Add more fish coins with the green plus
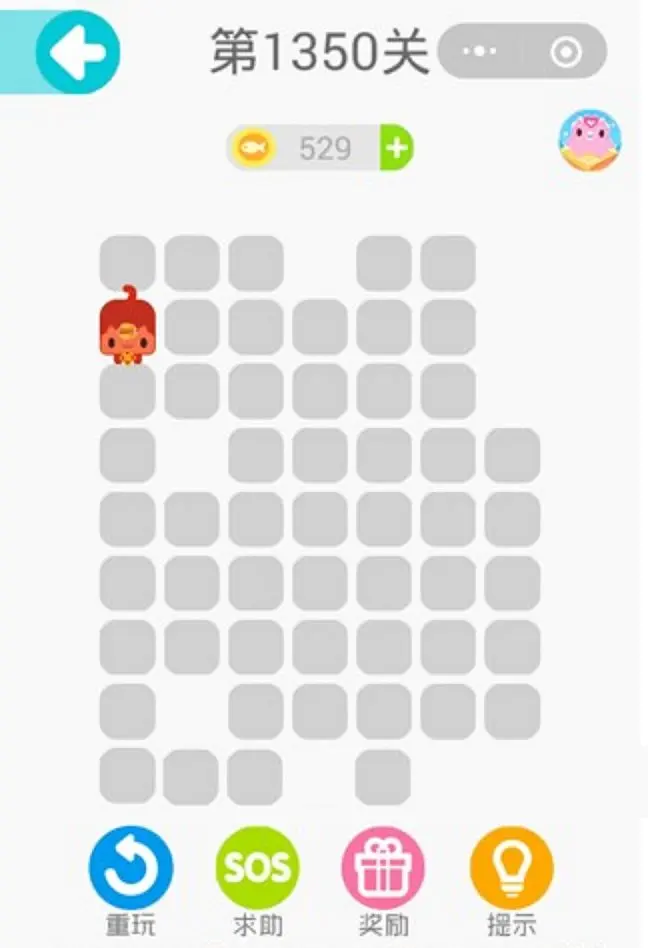The image size is (648, 948). tap(397, 149)
